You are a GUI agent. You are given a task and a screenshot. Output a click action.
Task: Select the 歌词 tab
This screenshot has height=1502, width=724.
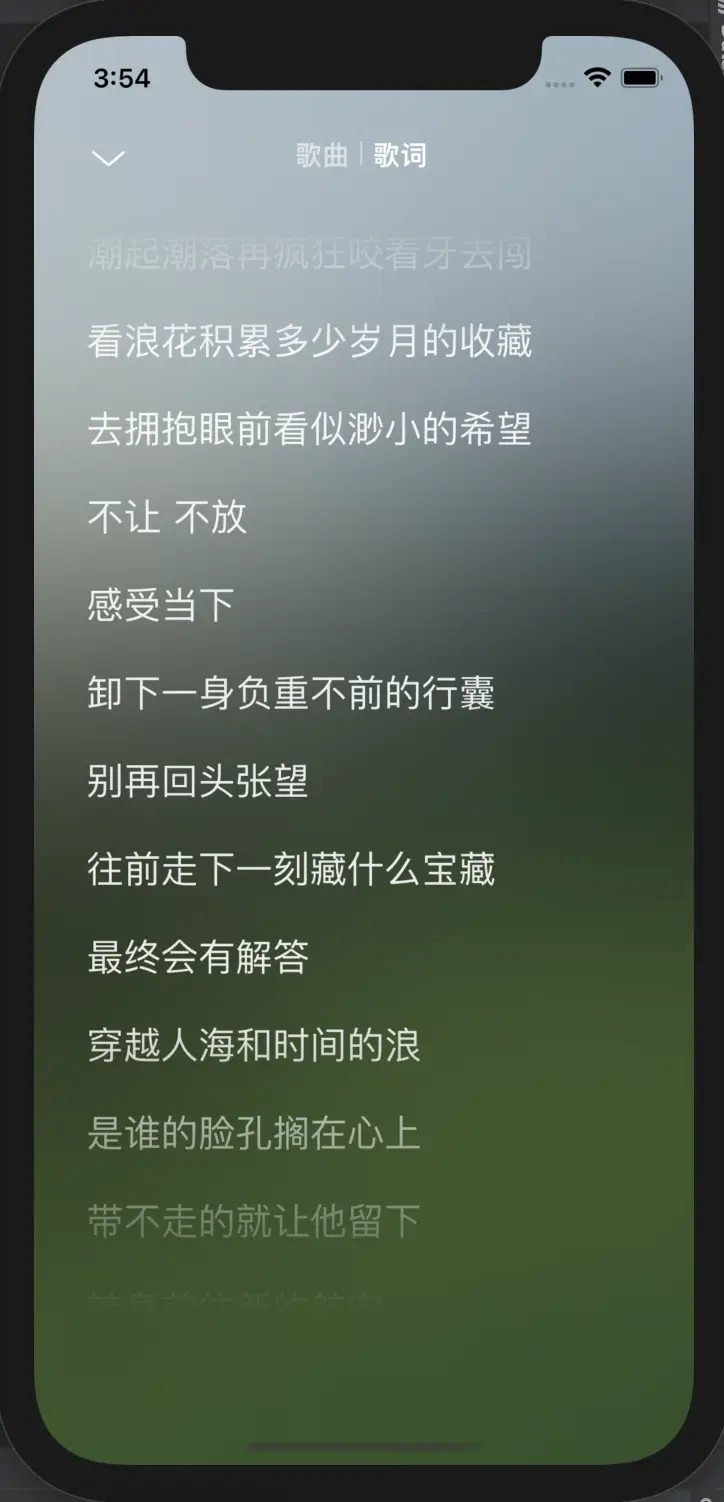pos(400,155)
